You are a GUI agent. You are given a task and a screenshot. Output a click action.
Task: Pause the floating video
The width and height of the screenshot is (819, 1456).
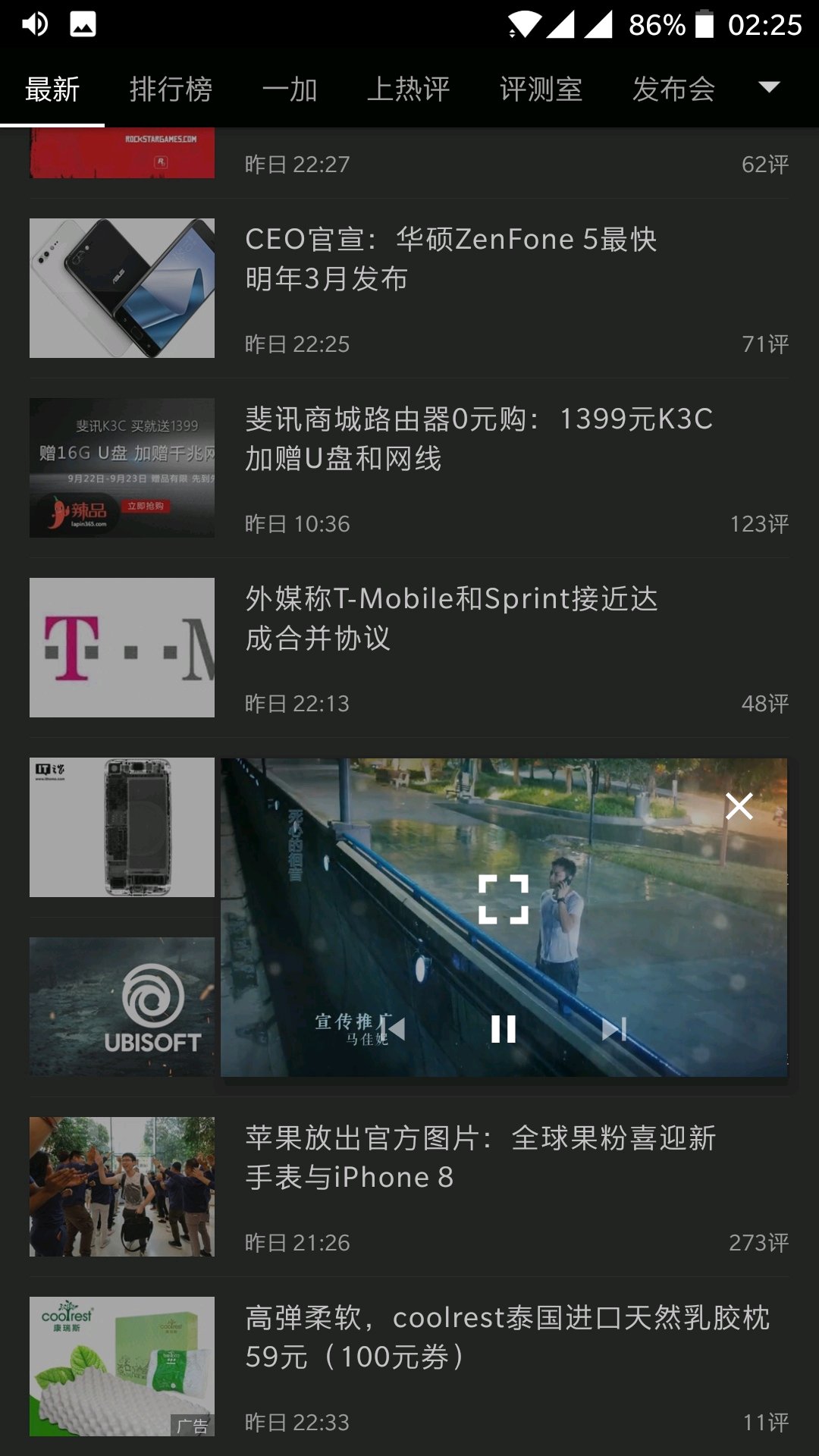pyautogui.click(x=504, y=1029)
